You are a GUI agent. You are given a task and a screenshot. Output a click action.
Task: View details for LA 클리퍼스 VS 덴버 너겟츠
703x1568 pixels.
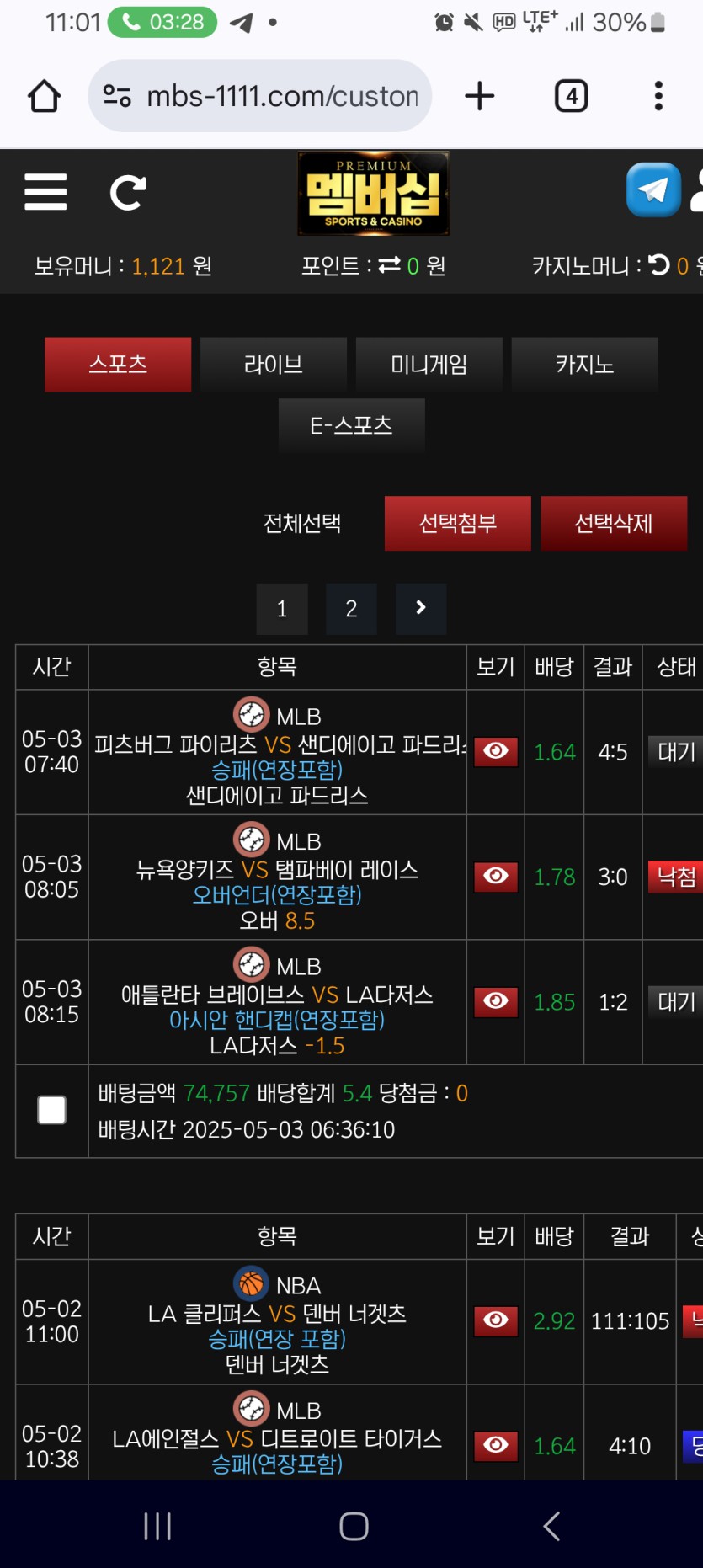(x=496, y=1320)
